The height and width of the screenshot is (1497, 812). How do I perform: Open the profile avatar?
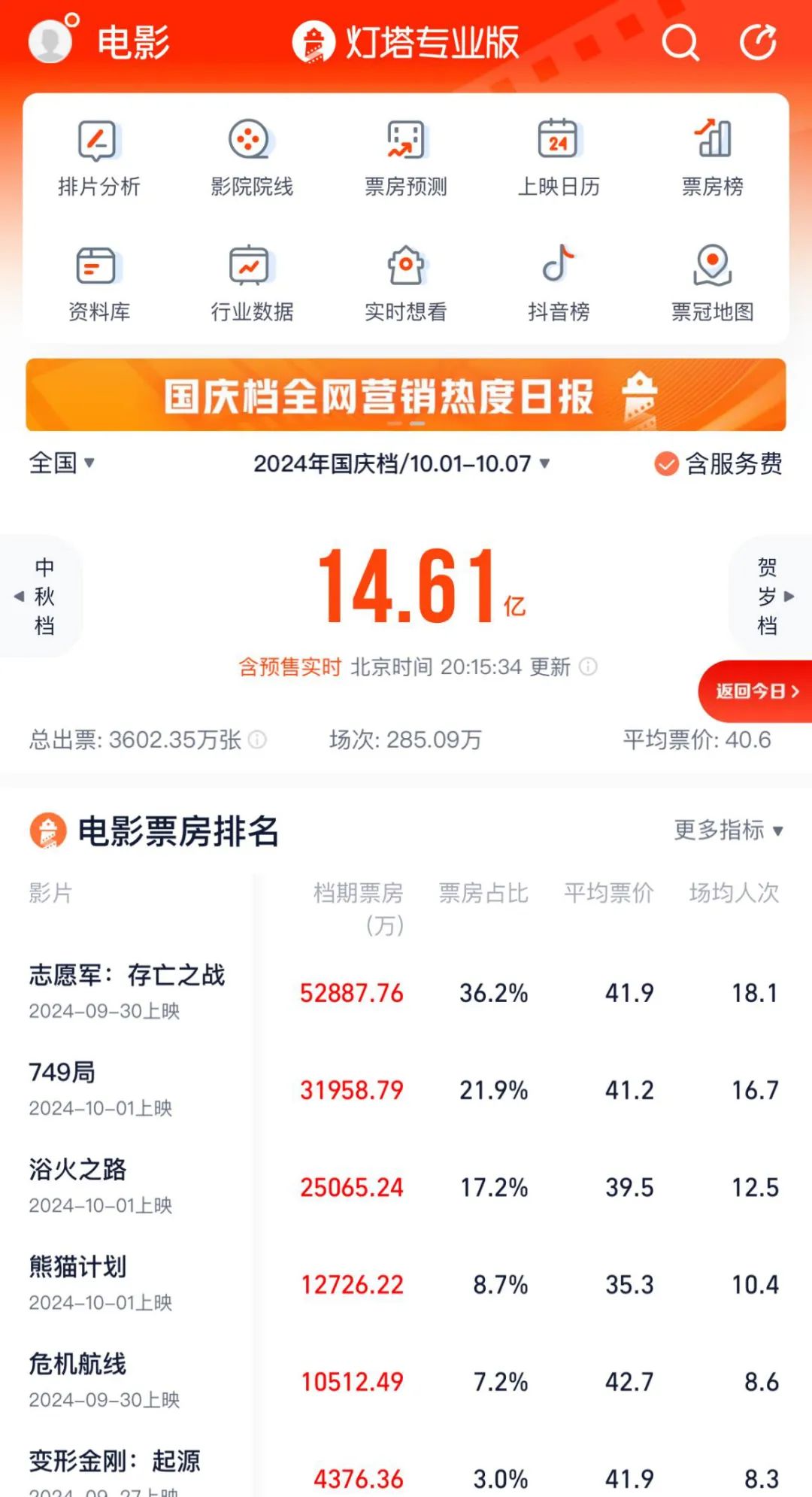pyautogui.click(x=51, y=41)
